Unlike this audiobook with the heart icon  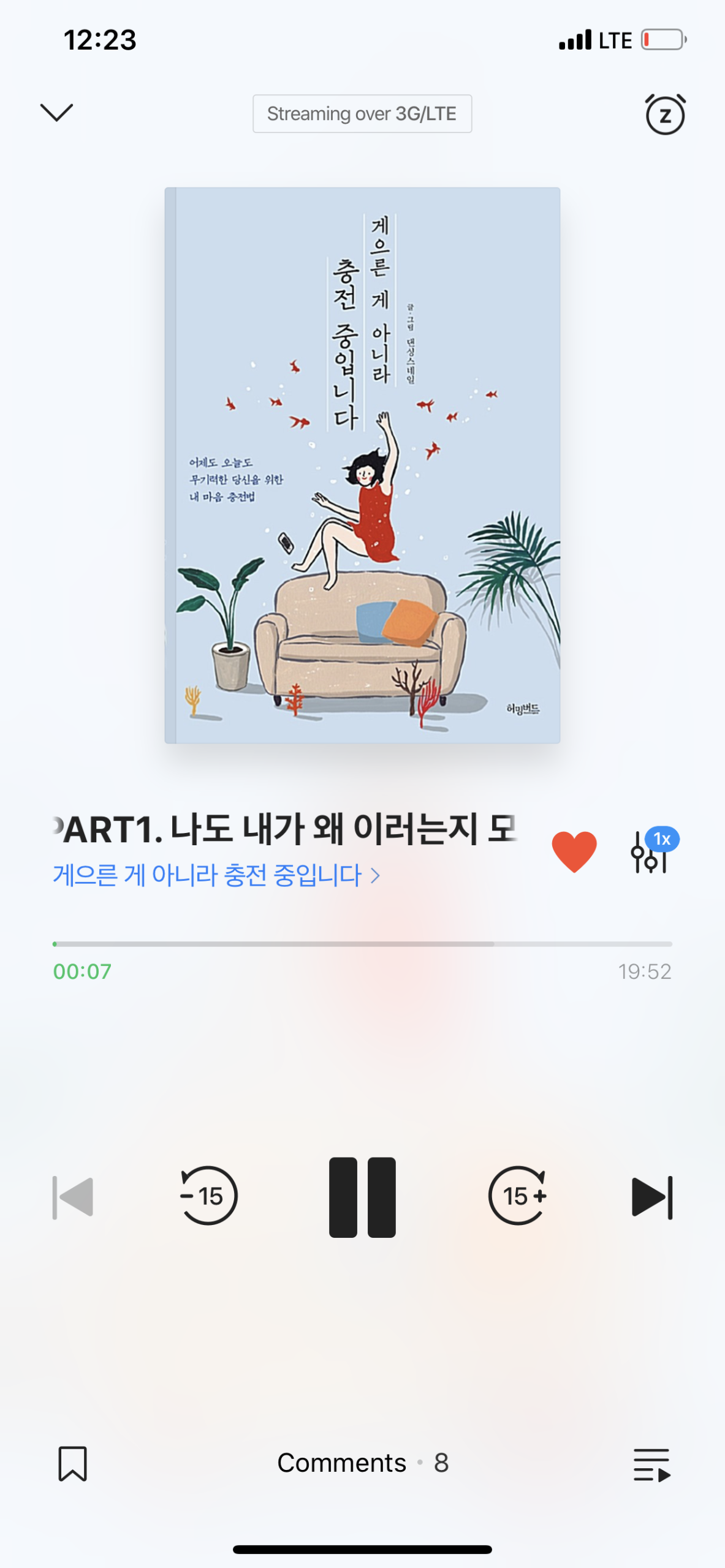[574, 851]
